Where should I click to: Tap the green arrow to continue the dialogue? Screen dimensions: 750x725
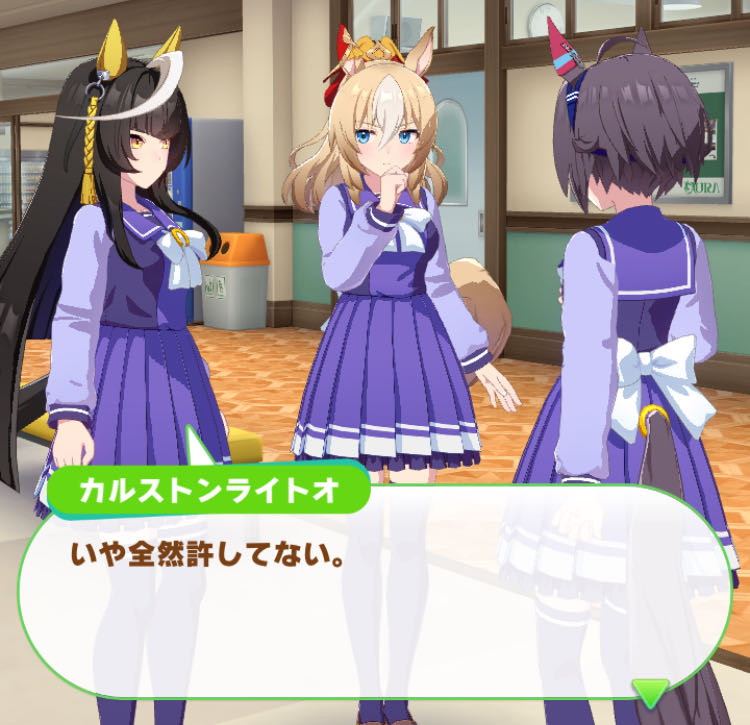pos(652,690)
